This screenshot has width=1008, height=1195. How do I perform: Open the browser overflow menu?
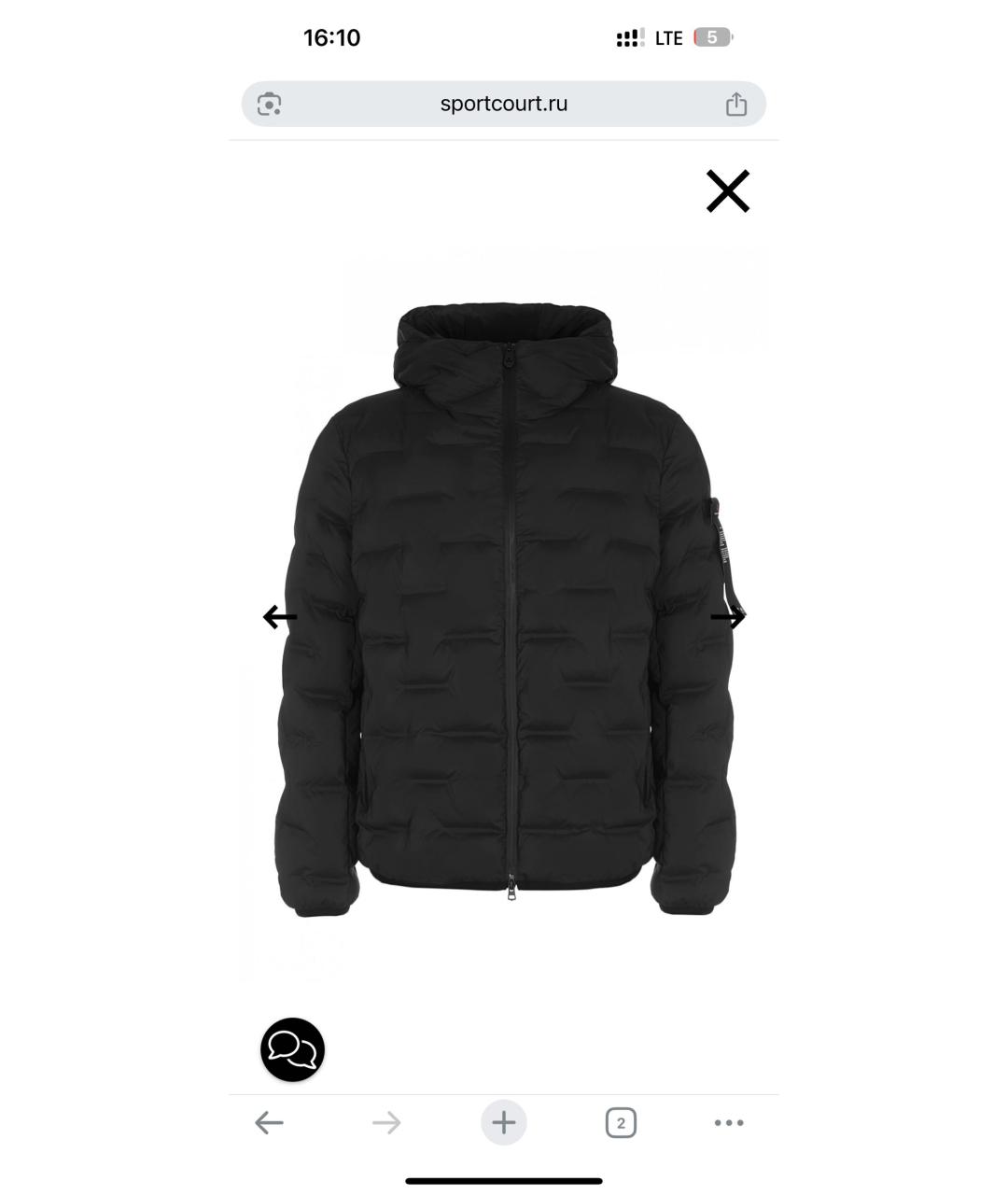[x=728, y=1122]
